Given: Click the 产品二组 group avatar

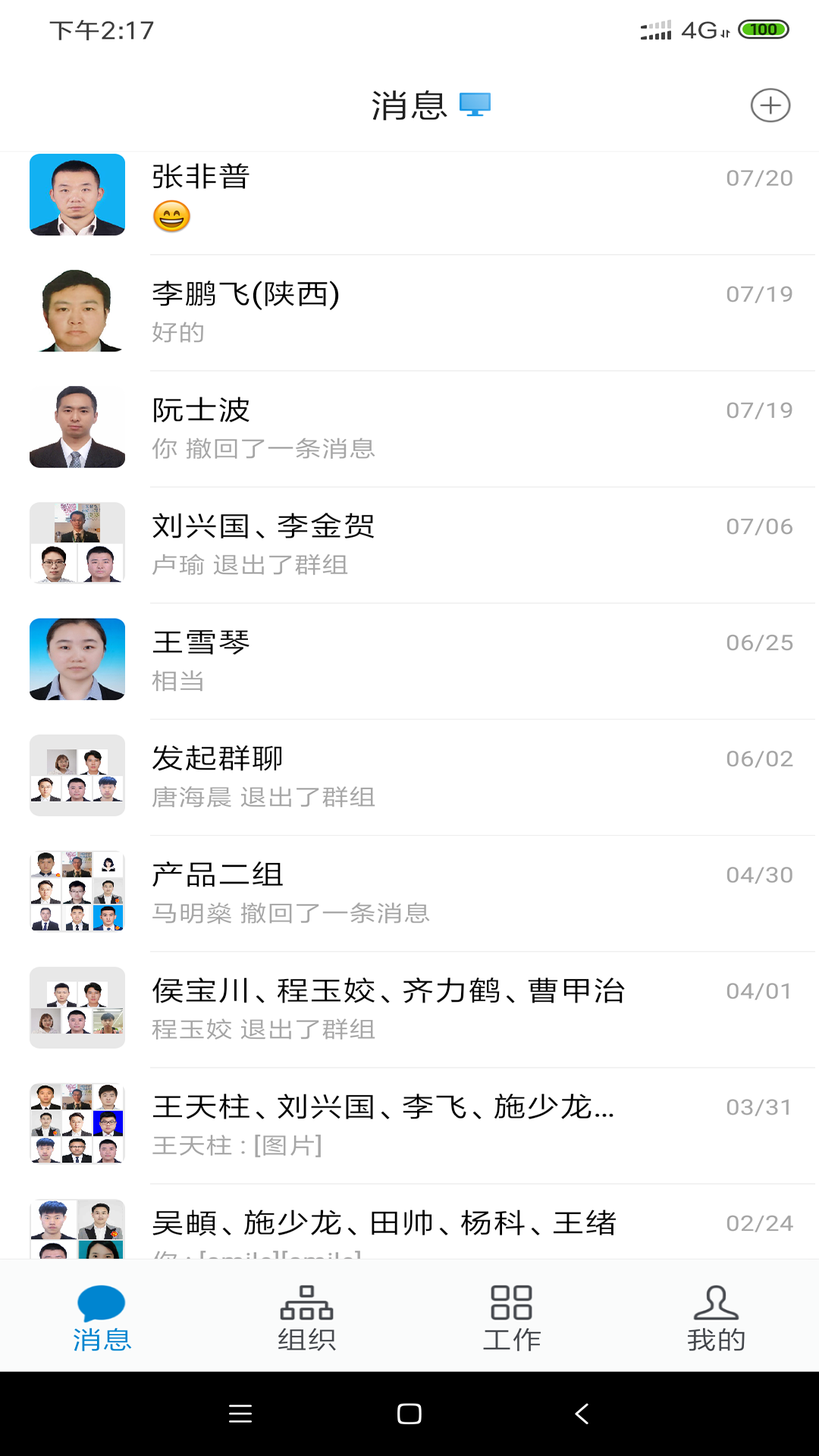Looking at the screenshot, I should coord(77,892).
